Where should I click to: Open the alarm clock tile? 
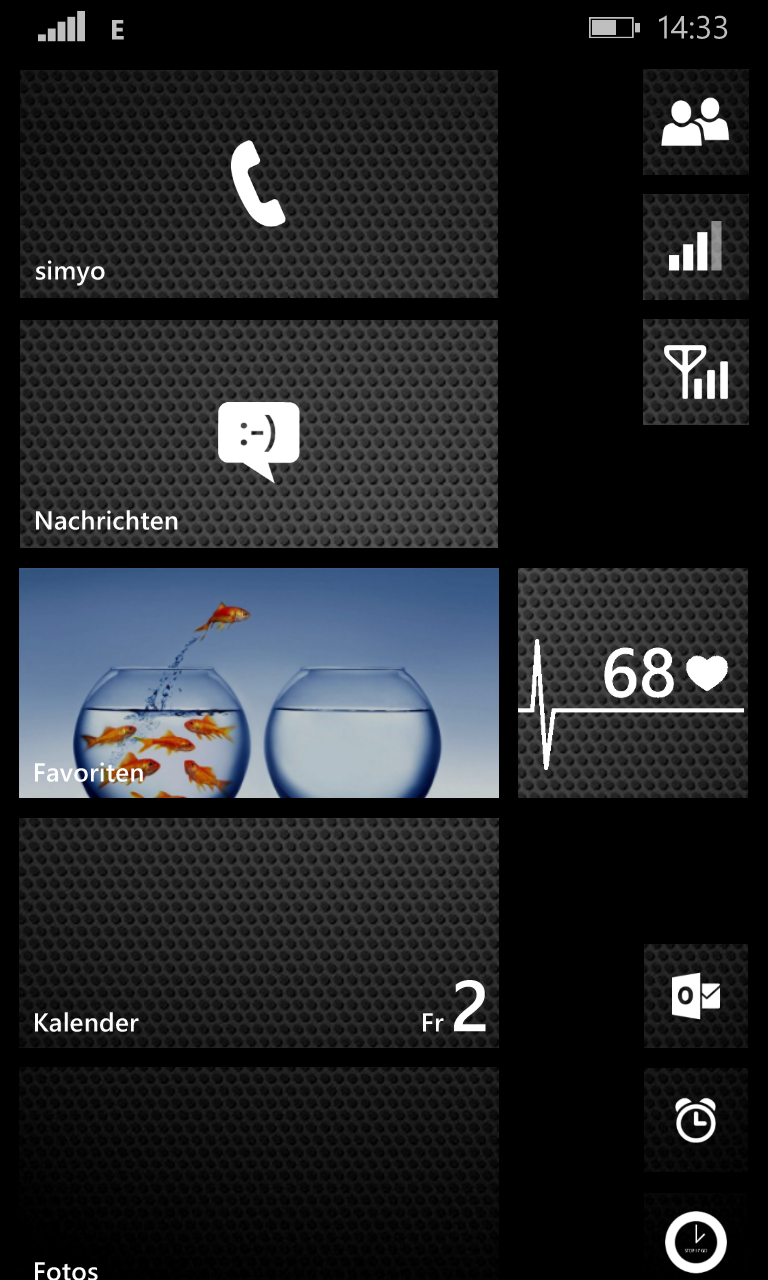pyautogui.click(x=696, y=1120)
